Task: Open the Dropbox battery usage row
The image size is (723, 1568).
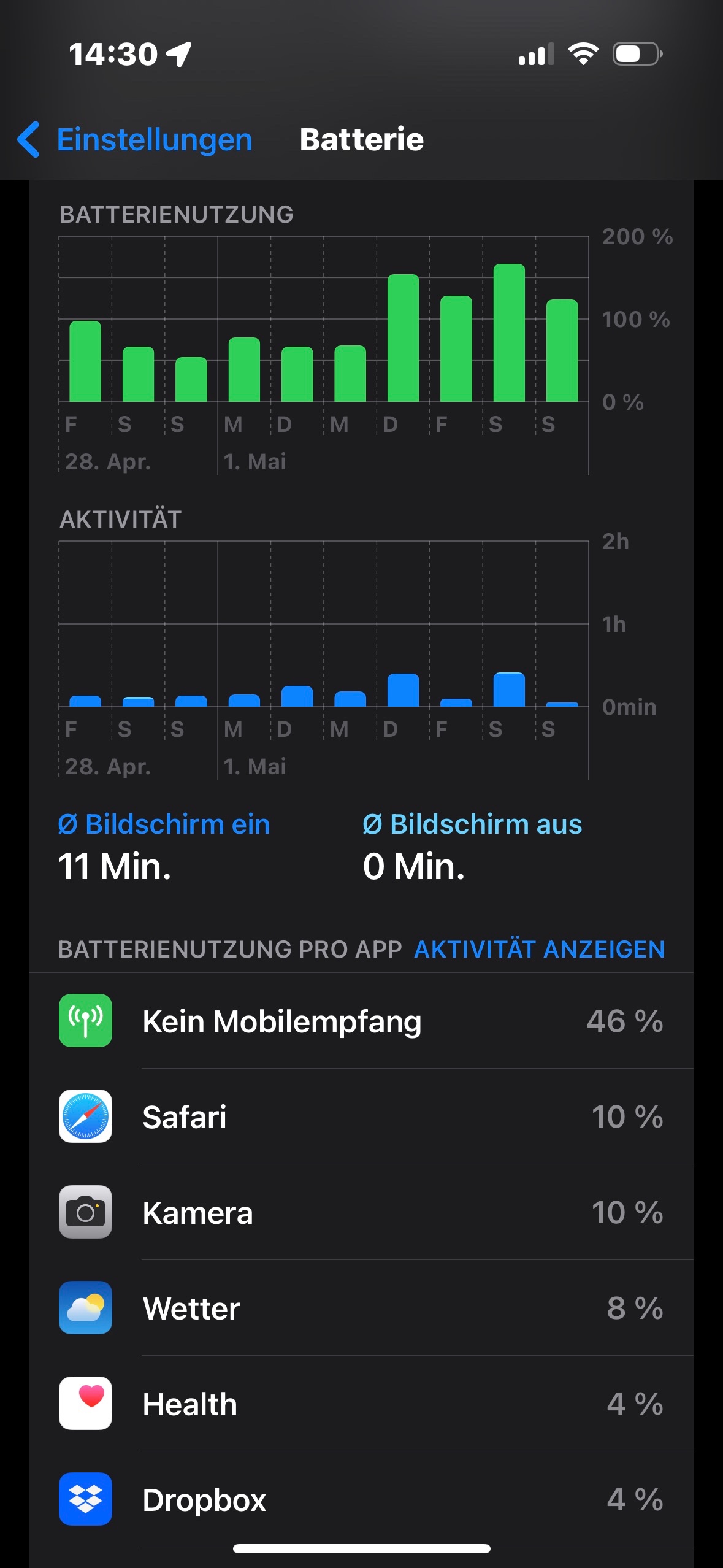Action: [x=361, y=1499]
